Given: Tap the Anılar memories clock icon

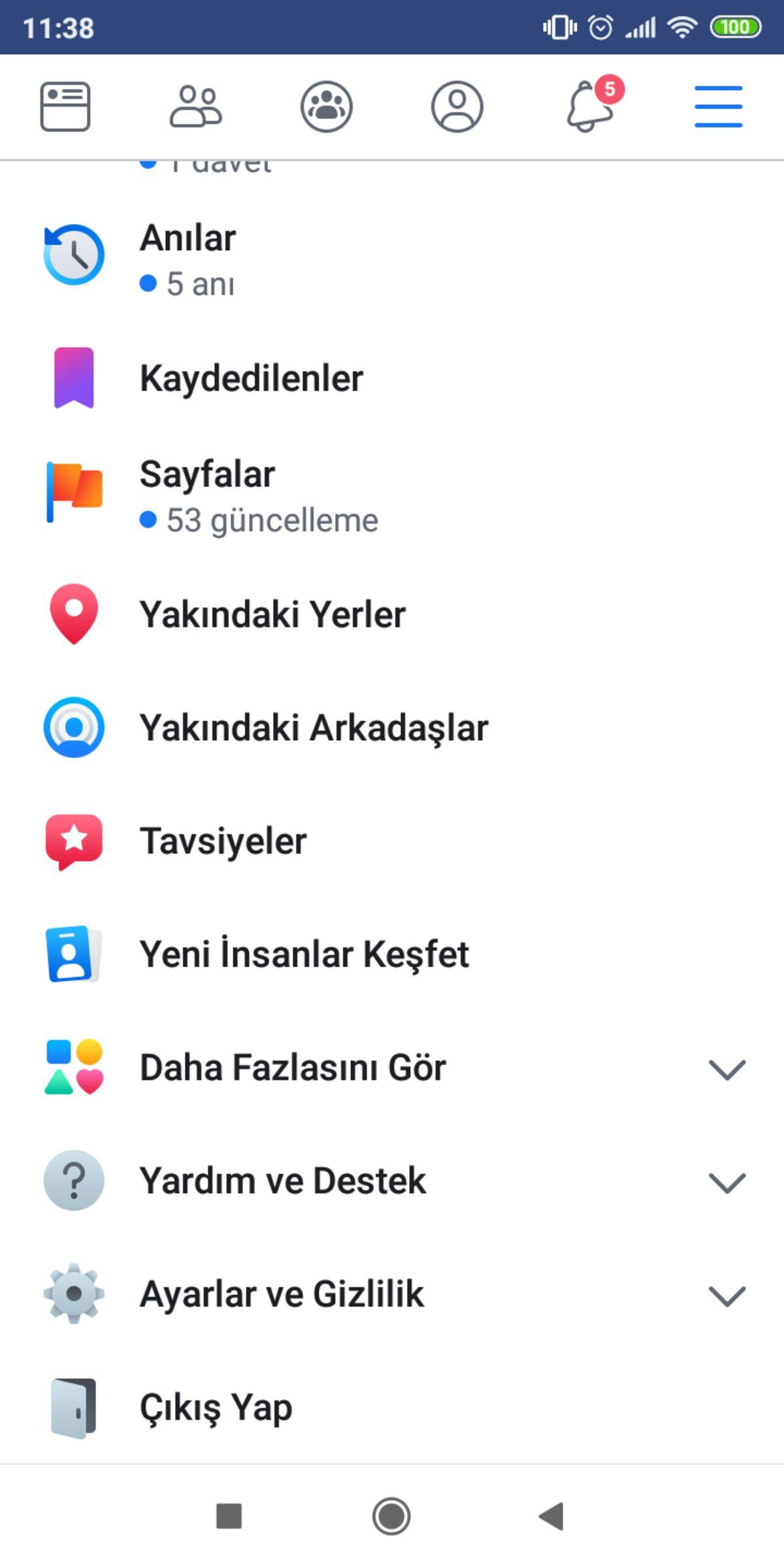Looking at the screenshot, I should [x=73, y=255].
